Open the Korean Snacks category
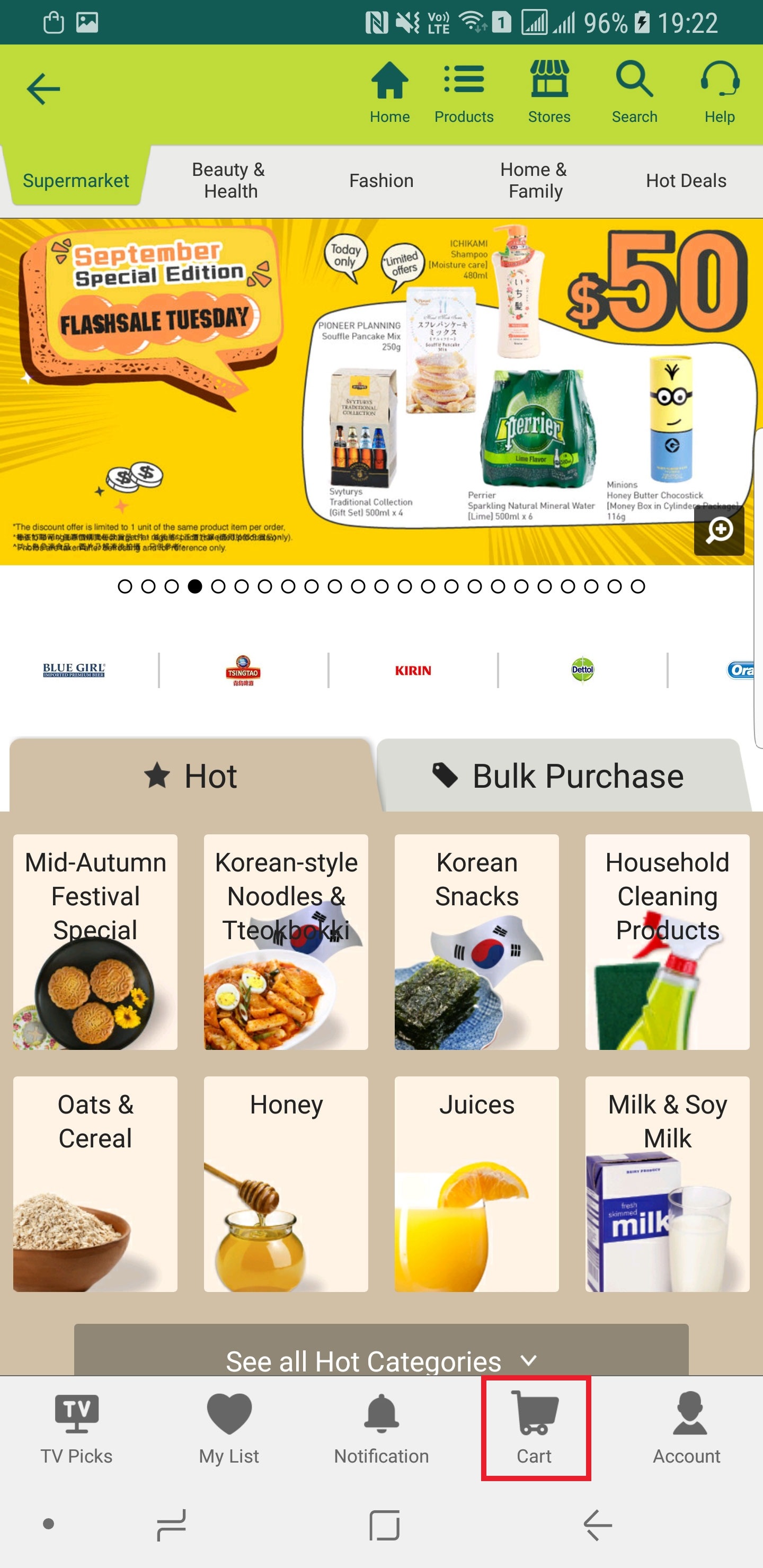The image size is (763, 1568). pos(476,942)
